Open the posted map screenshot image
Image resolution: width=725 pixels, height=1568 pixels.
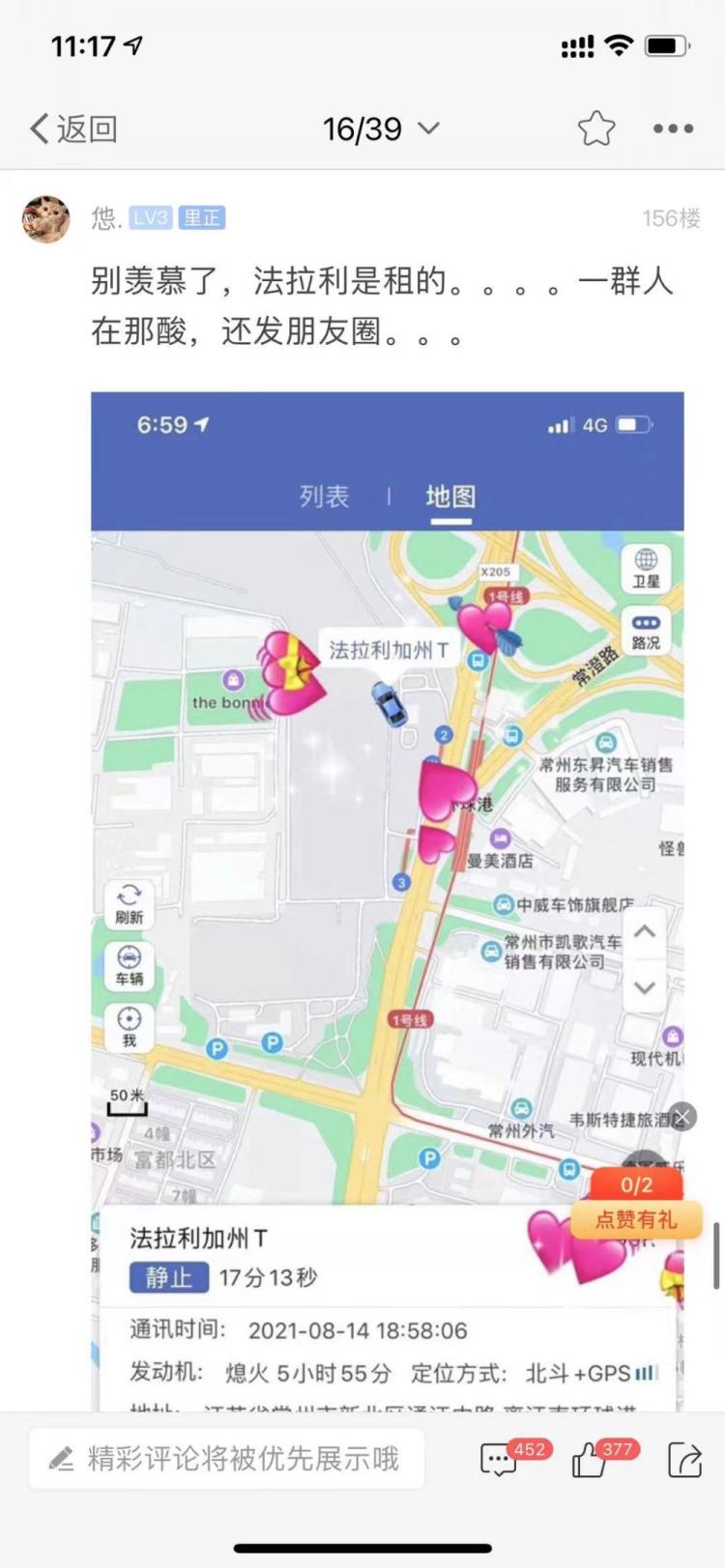388,900
